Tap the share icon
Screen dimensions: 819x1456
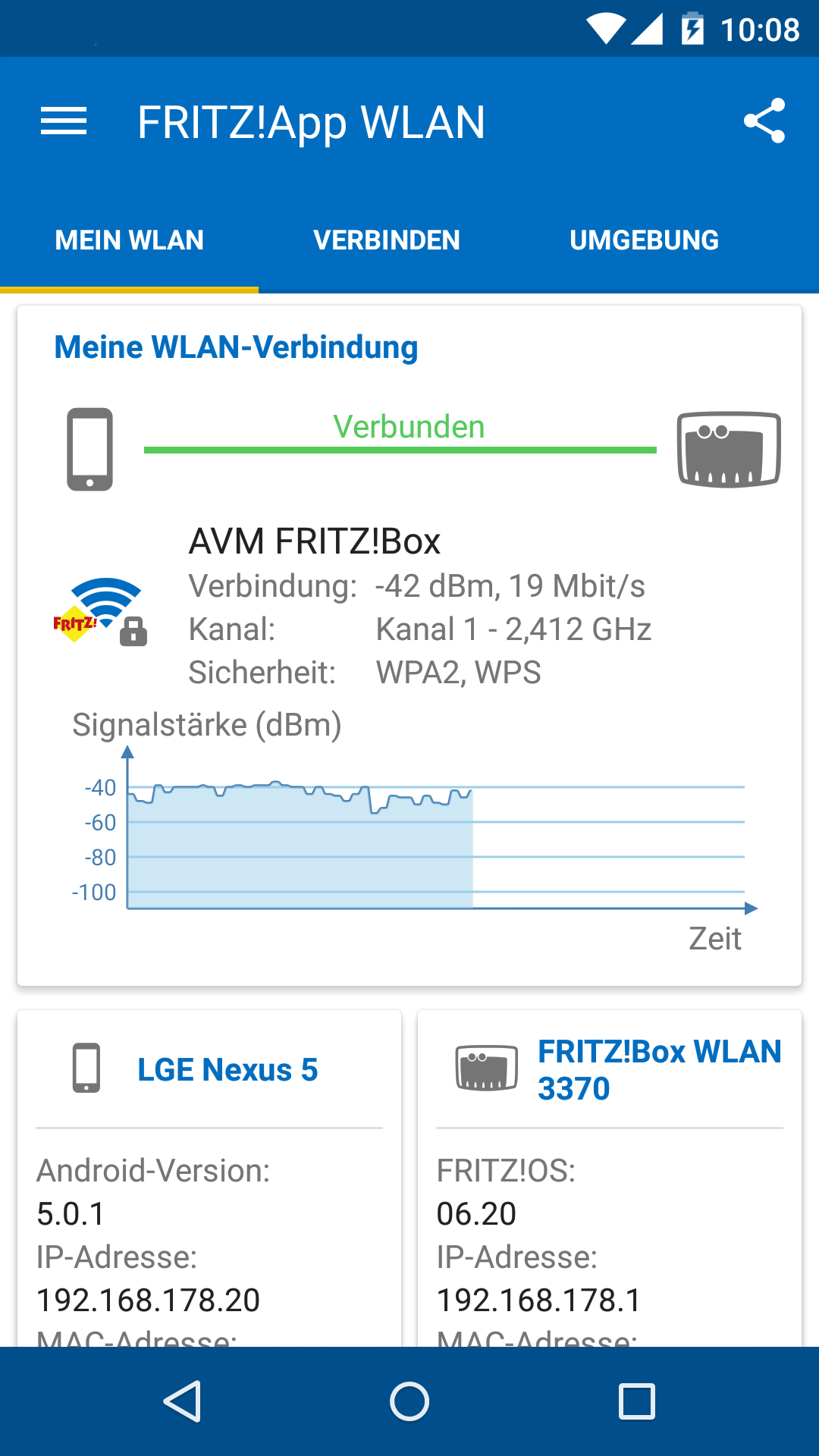(x=764, y=121)
